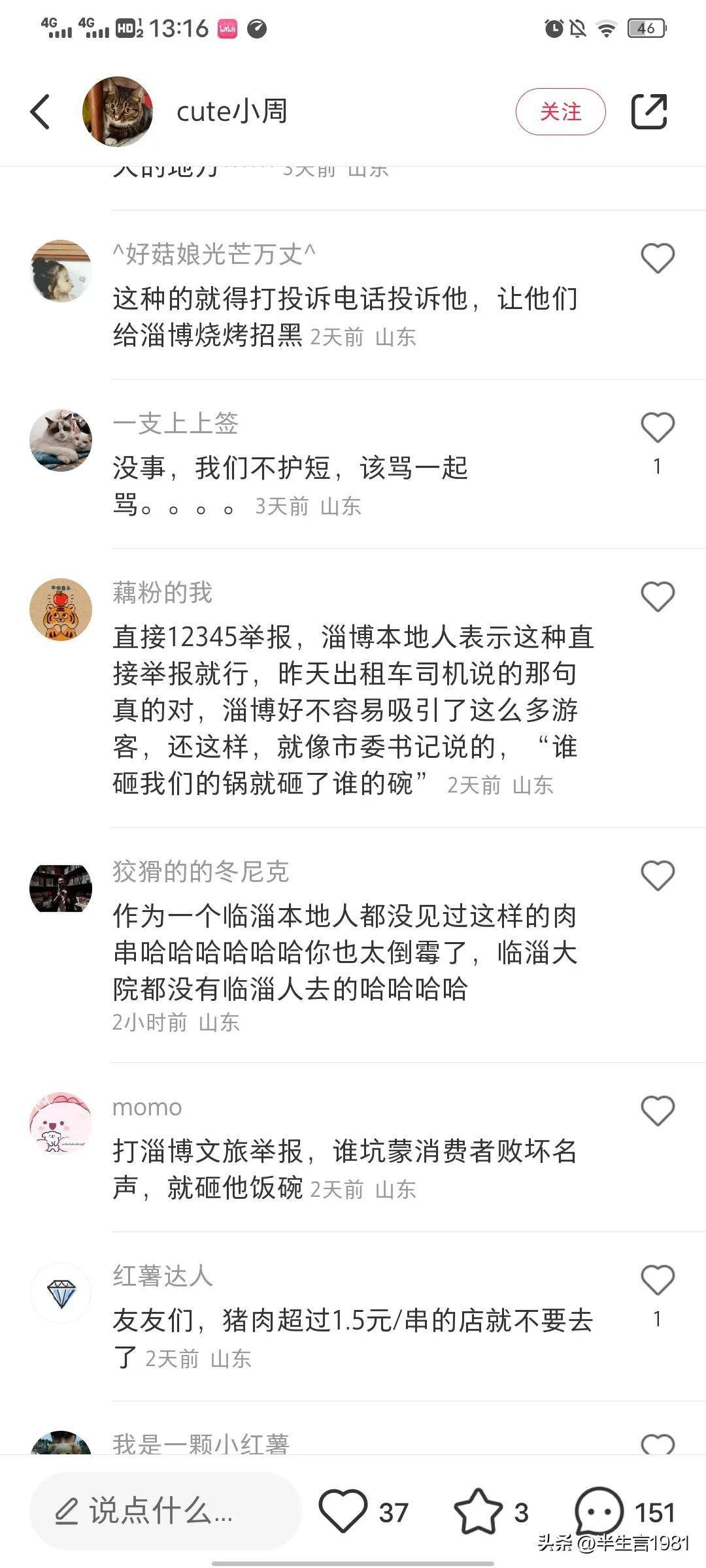Like 红薯达人's comment about pork prices

(657, 1280)
